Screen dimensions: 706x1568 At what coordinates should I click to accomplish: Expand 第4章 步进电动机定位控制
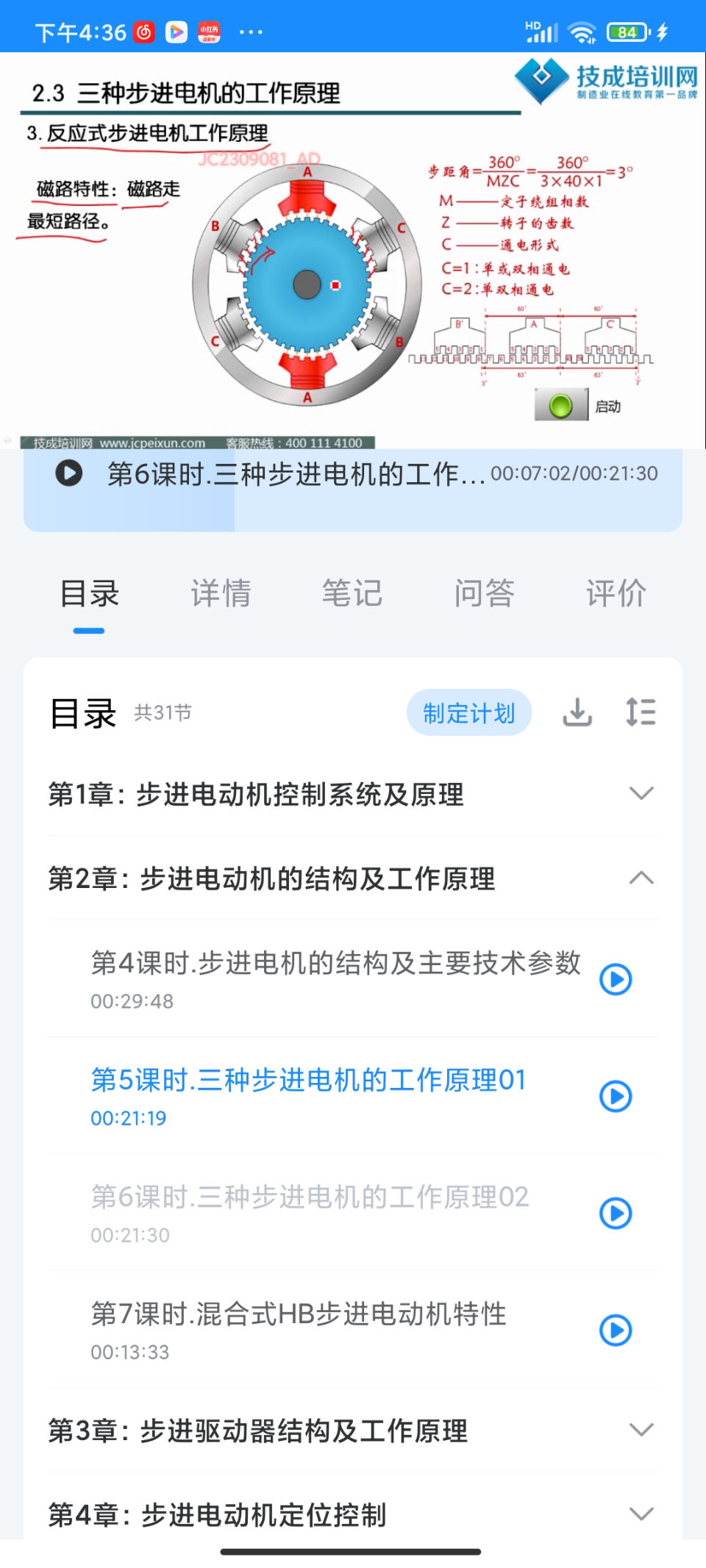click(641, 1514)
